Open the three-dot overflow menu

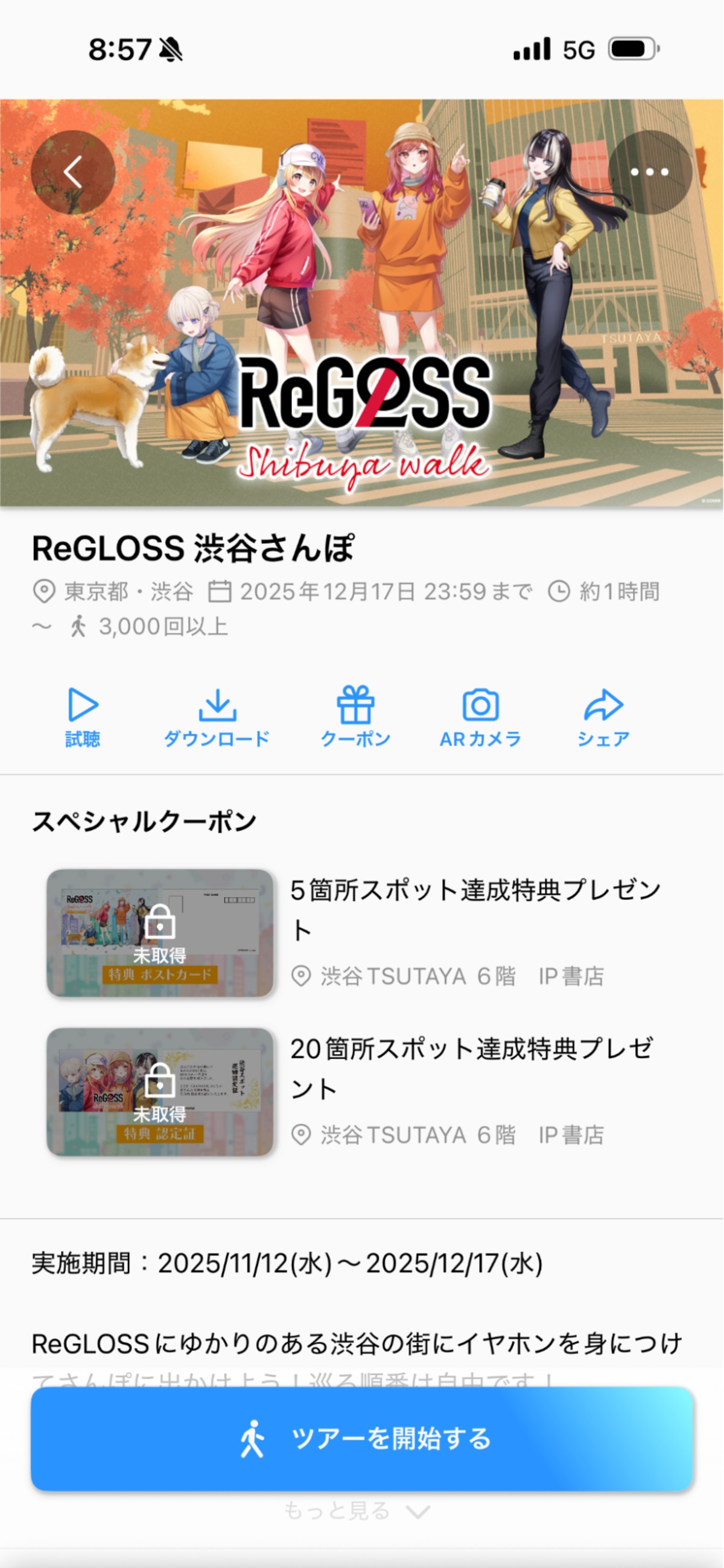coord(650,173)
